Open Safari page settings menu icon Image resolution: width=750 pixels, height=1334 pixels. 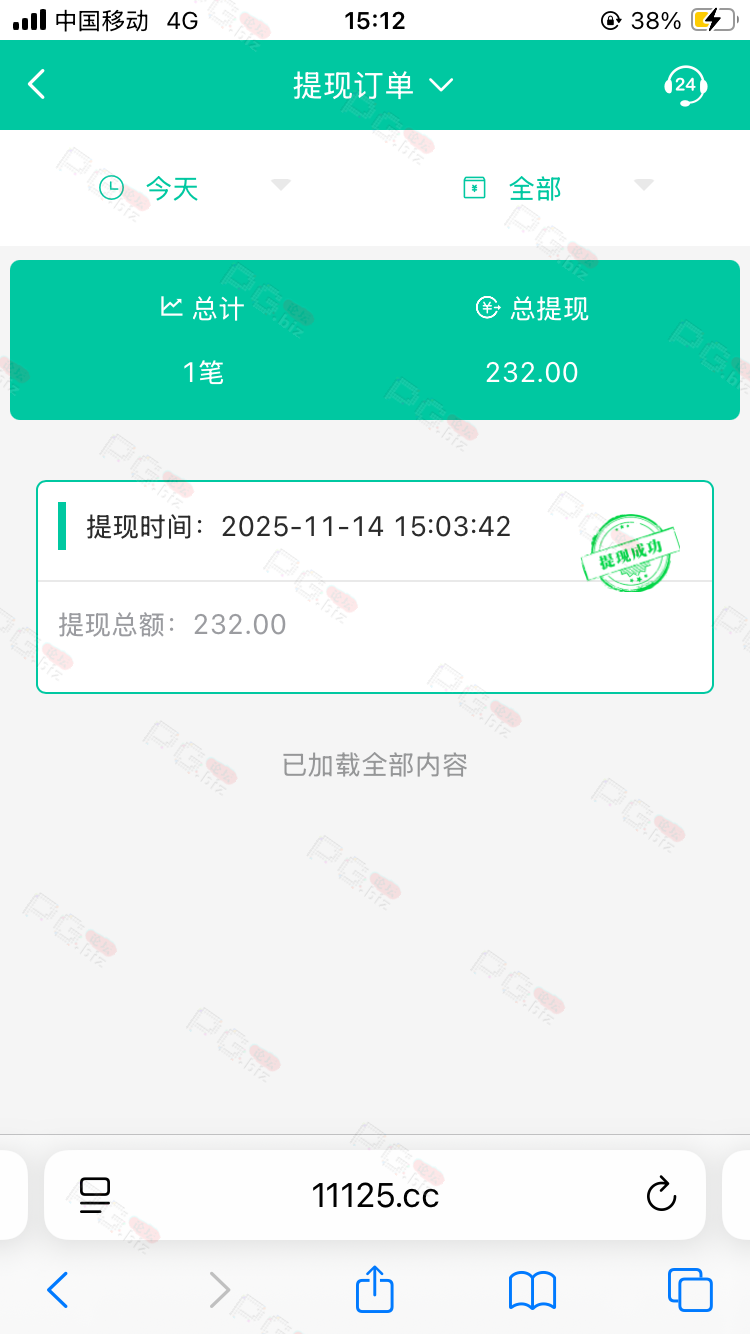(95, 1195)
